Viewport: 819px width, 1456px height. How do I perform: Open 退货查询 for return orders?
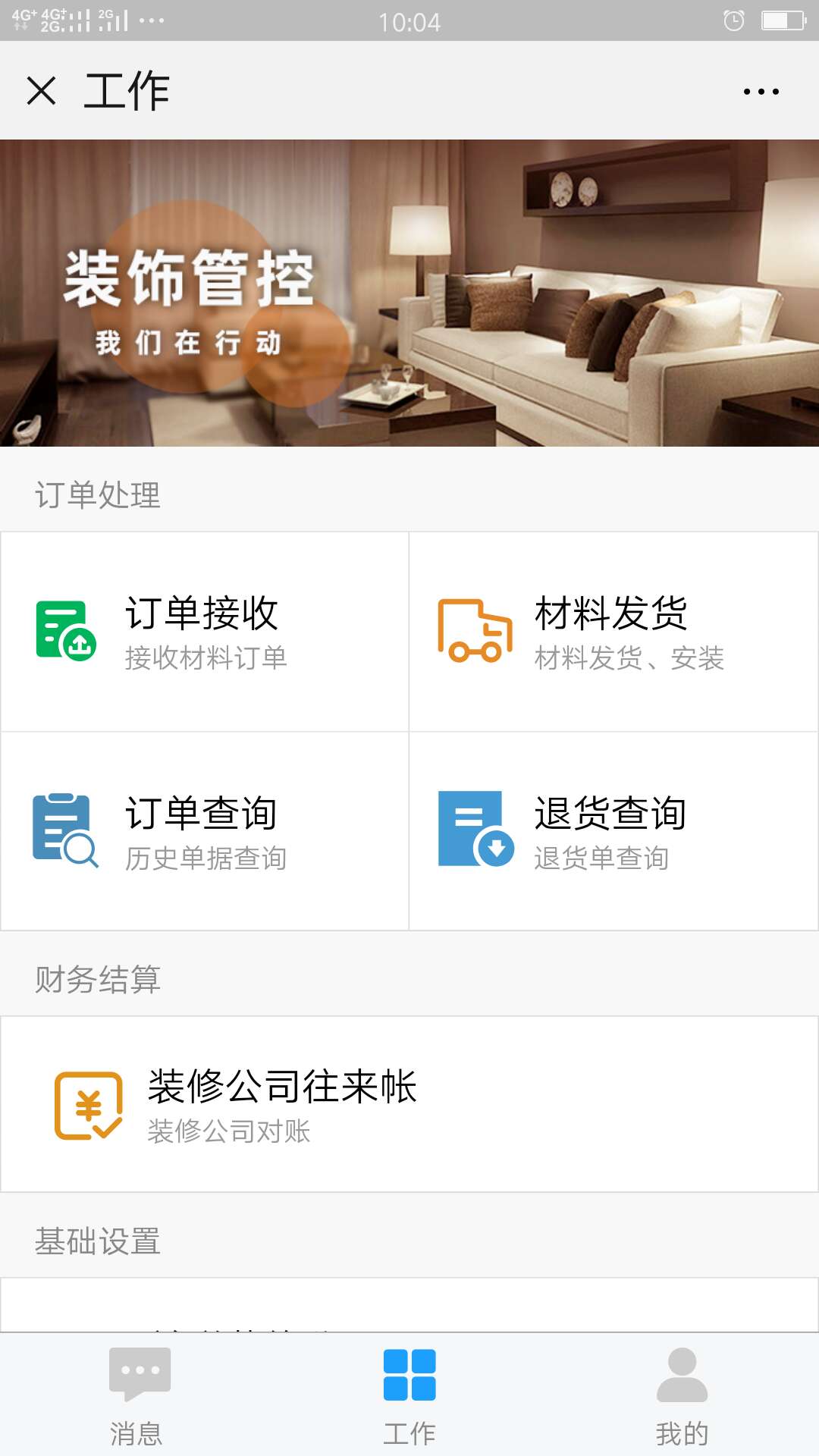tap(613, 831)
